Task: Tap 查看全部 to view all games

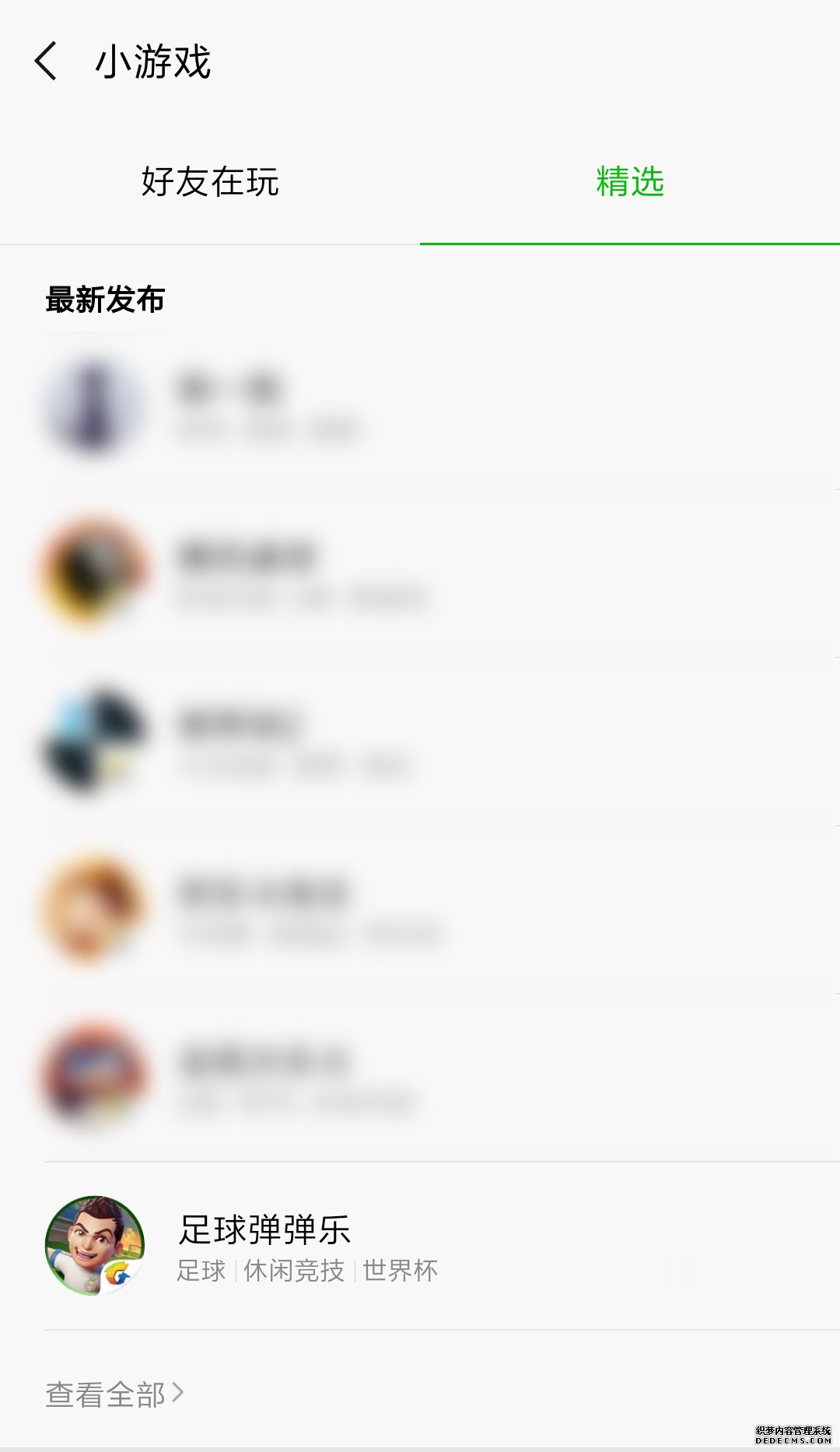Action: [114, 1394]
